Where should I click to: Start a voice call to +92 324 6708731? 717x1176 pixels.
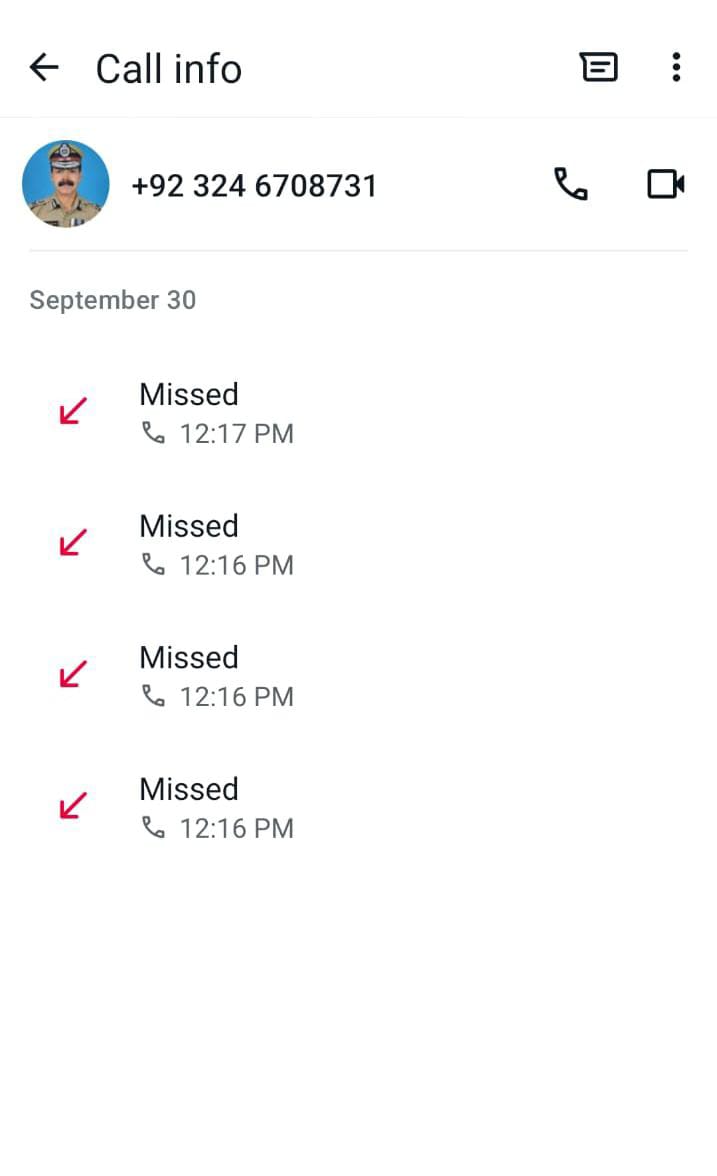571,185
